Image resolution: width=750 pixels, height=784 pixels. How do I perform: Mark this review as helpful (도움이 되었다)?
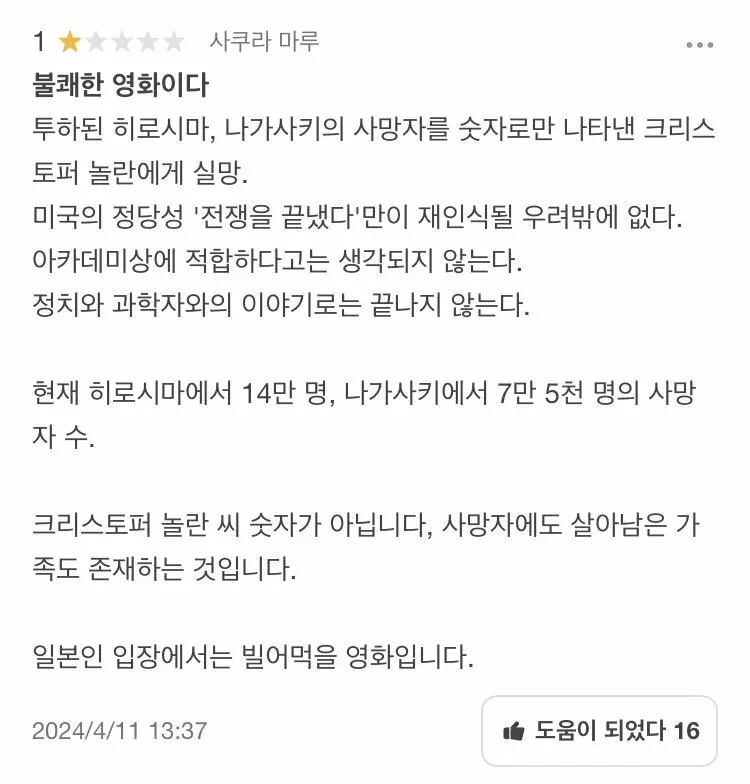[599, 731]
